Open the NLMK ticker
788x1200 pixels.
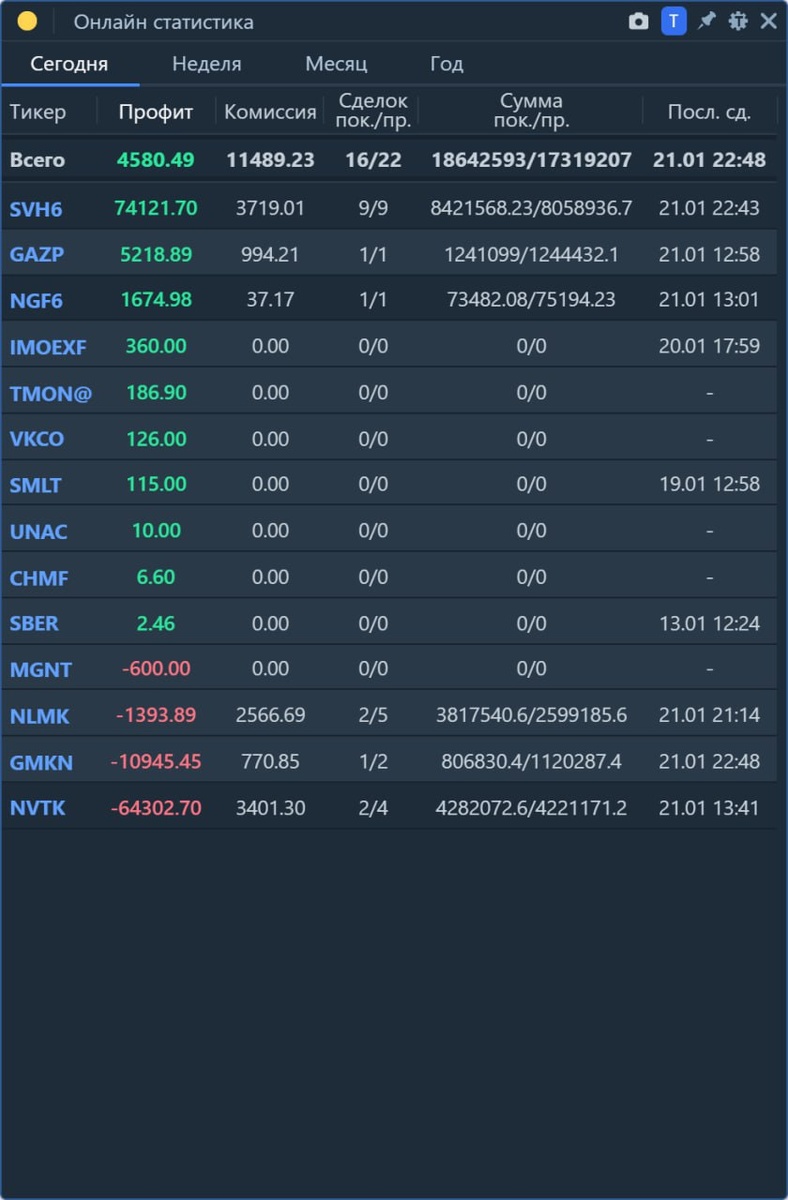coord(40,716)
